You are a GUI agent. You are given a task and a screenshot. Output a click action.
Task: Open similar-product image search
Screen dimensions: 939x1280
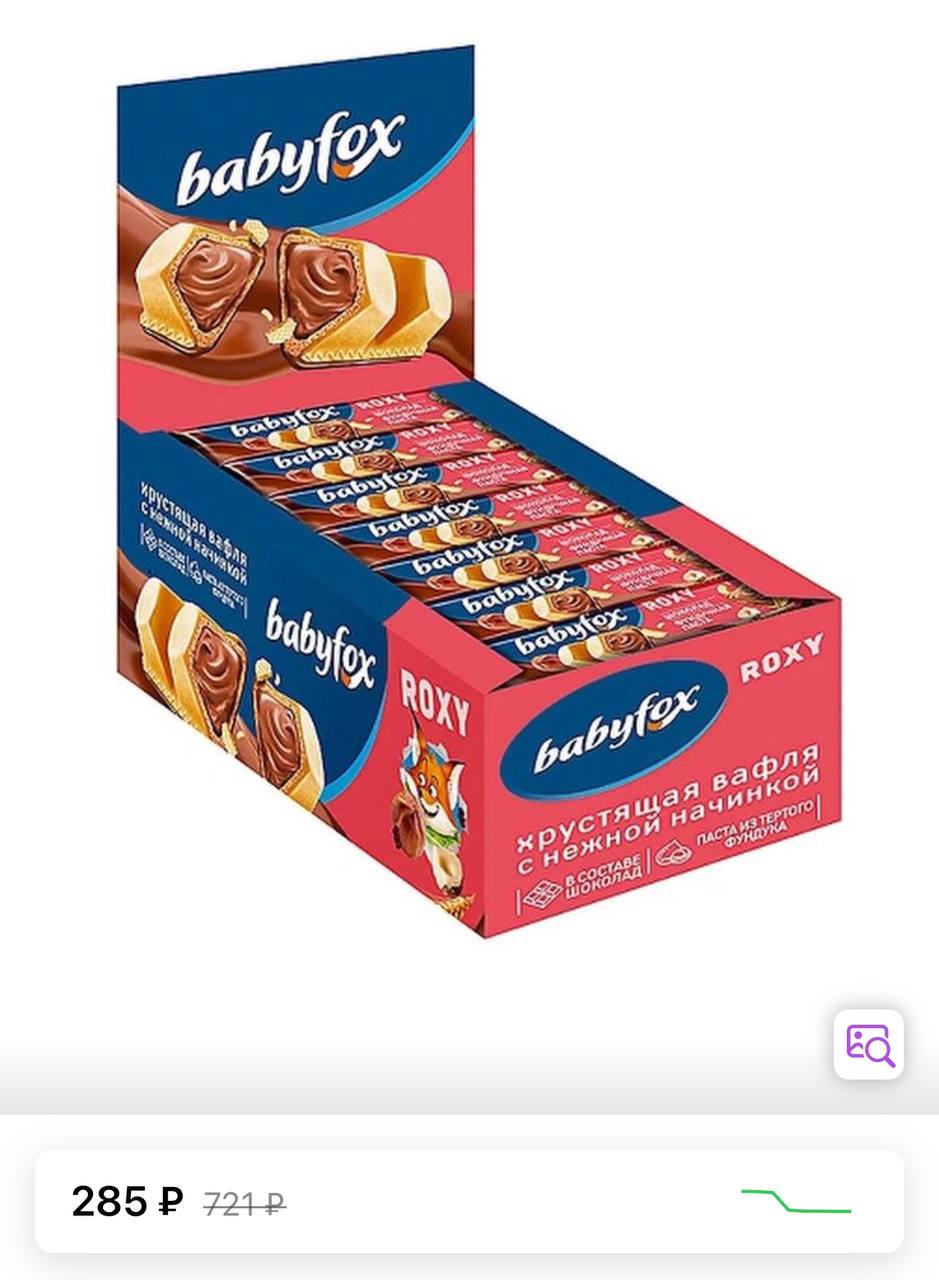(868, 1044)
